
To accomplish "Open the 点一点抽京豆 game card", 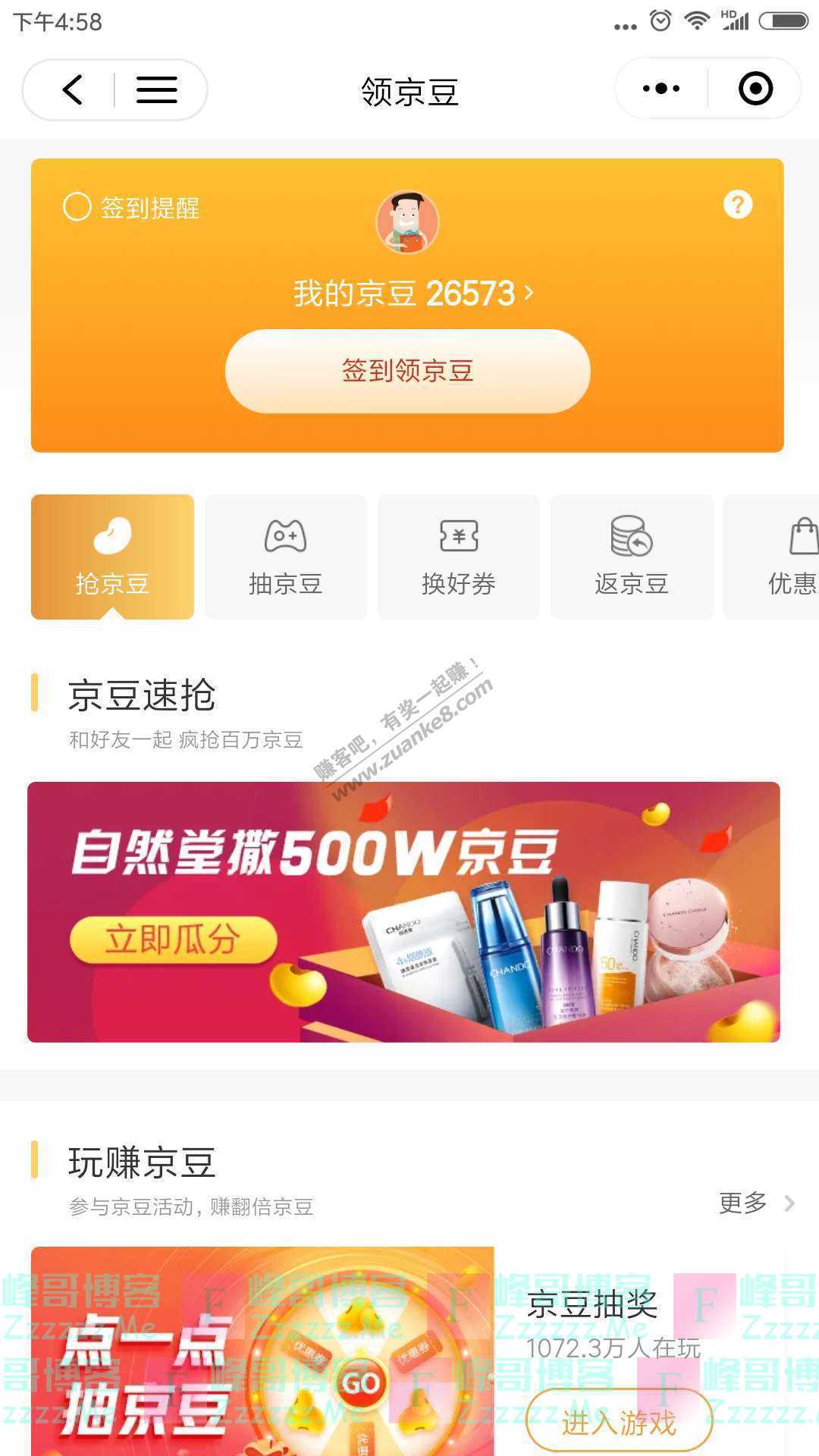I will (262, 1351).
